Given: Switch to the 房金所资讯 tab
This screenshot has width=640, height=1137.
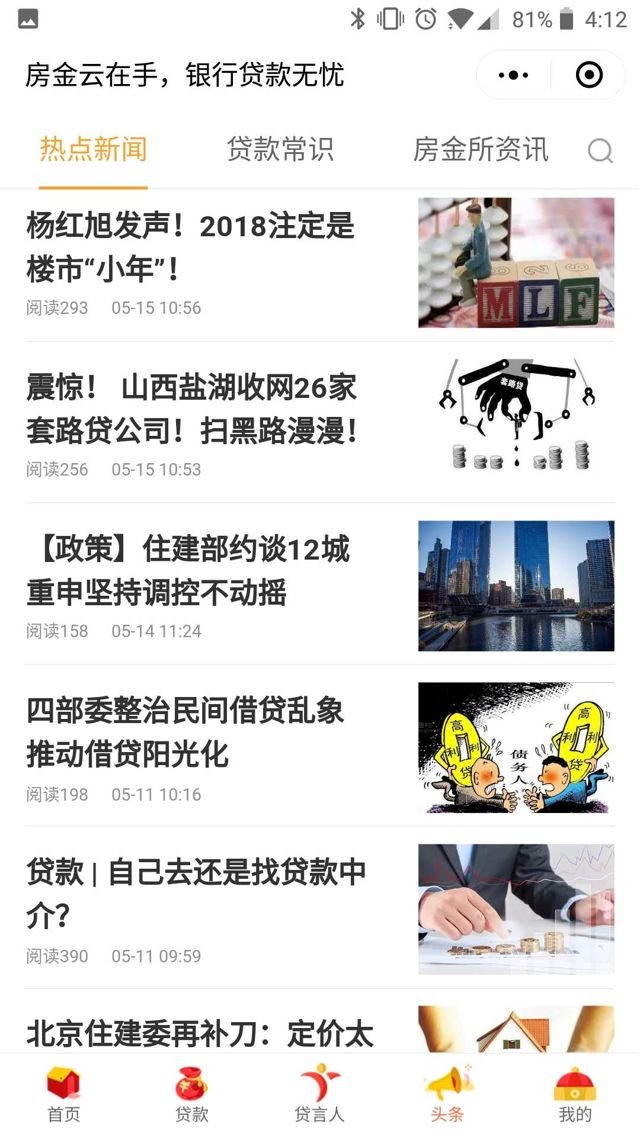Looking at the screenshot, I should click(x=480, y=150).
